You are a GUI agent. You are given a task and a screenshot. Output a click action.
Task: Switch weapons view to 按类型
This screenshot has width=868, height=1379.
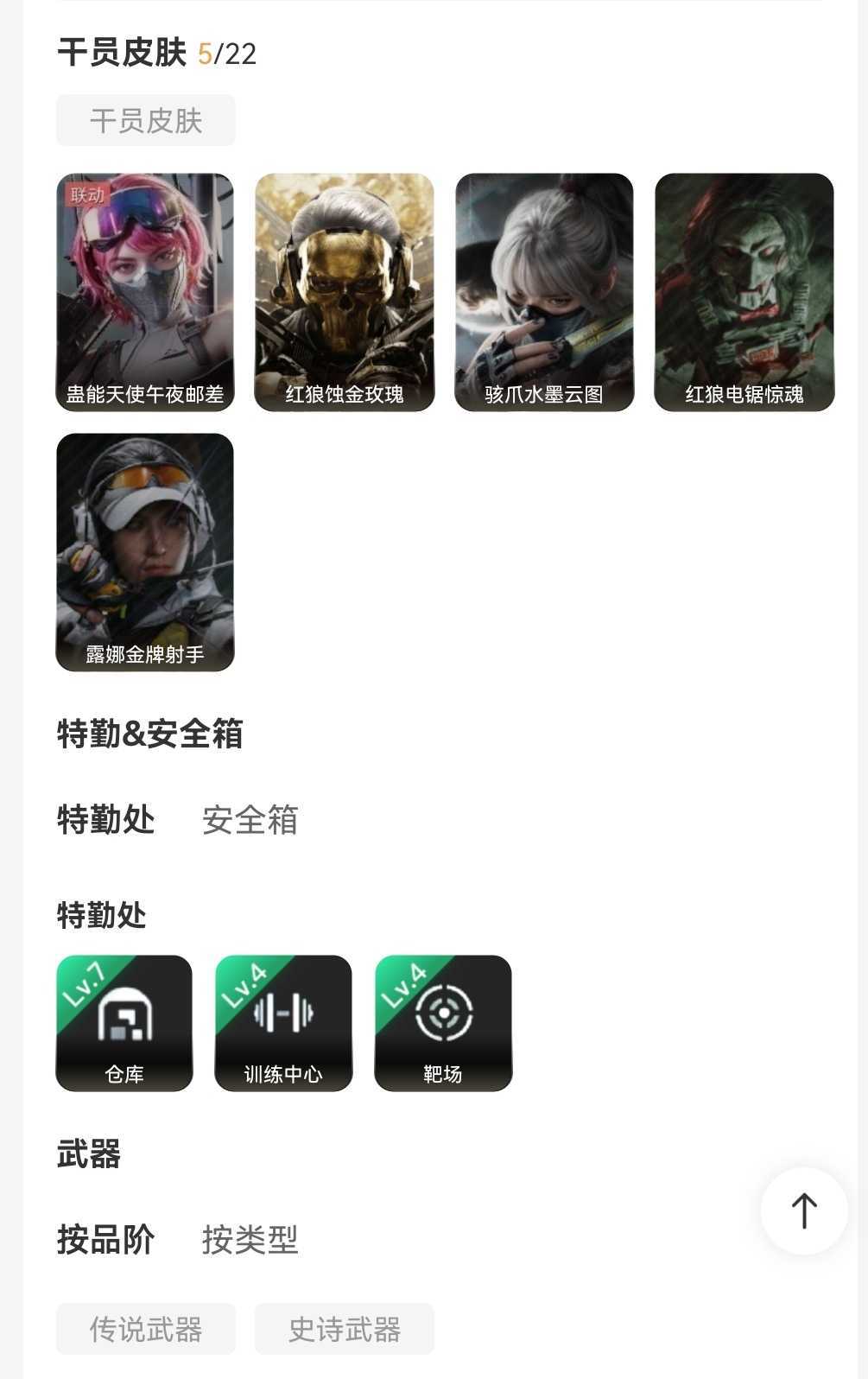point(250,1239)
